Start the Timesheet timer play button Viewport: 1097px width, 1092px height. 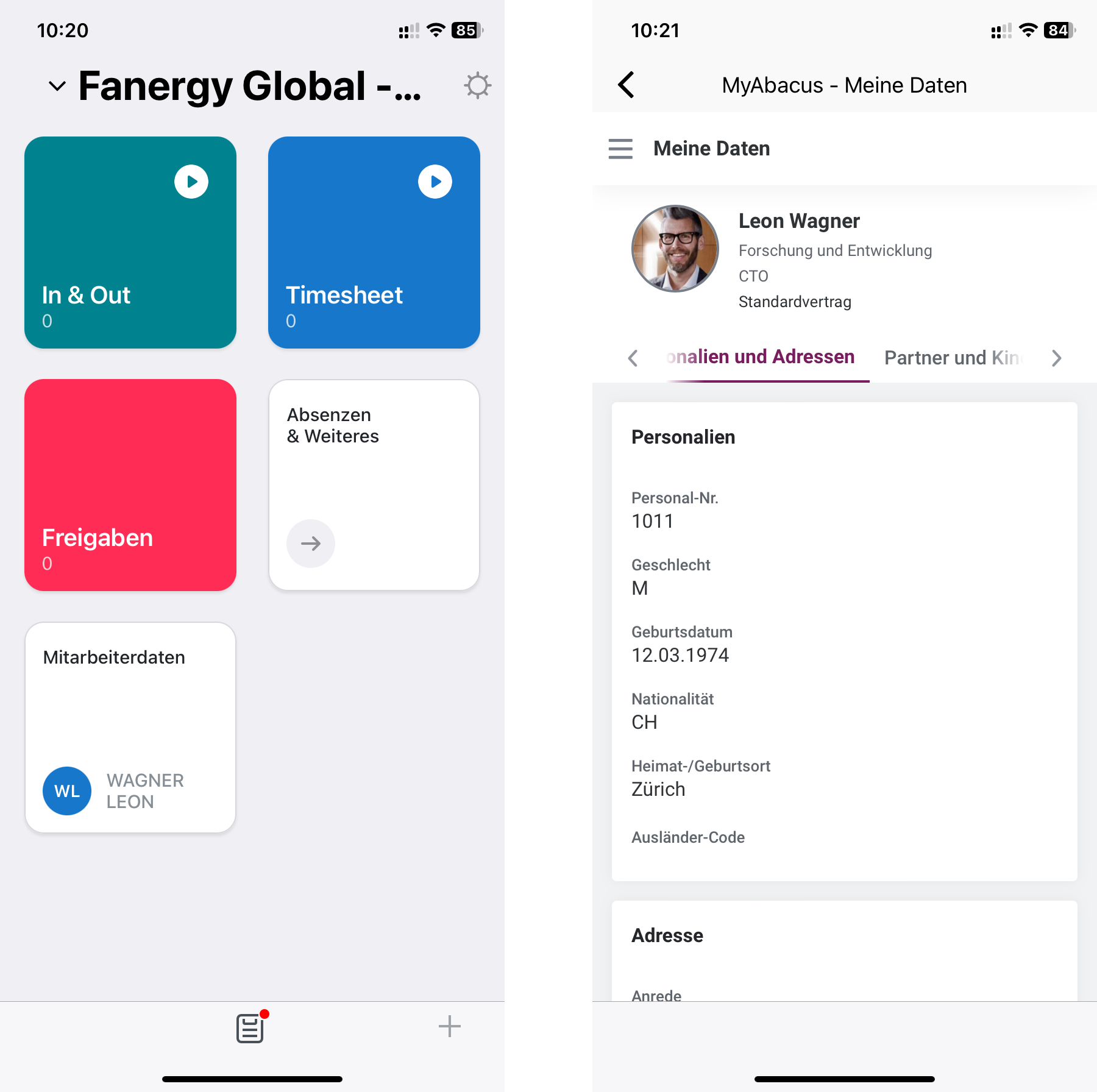pos(435,182)
